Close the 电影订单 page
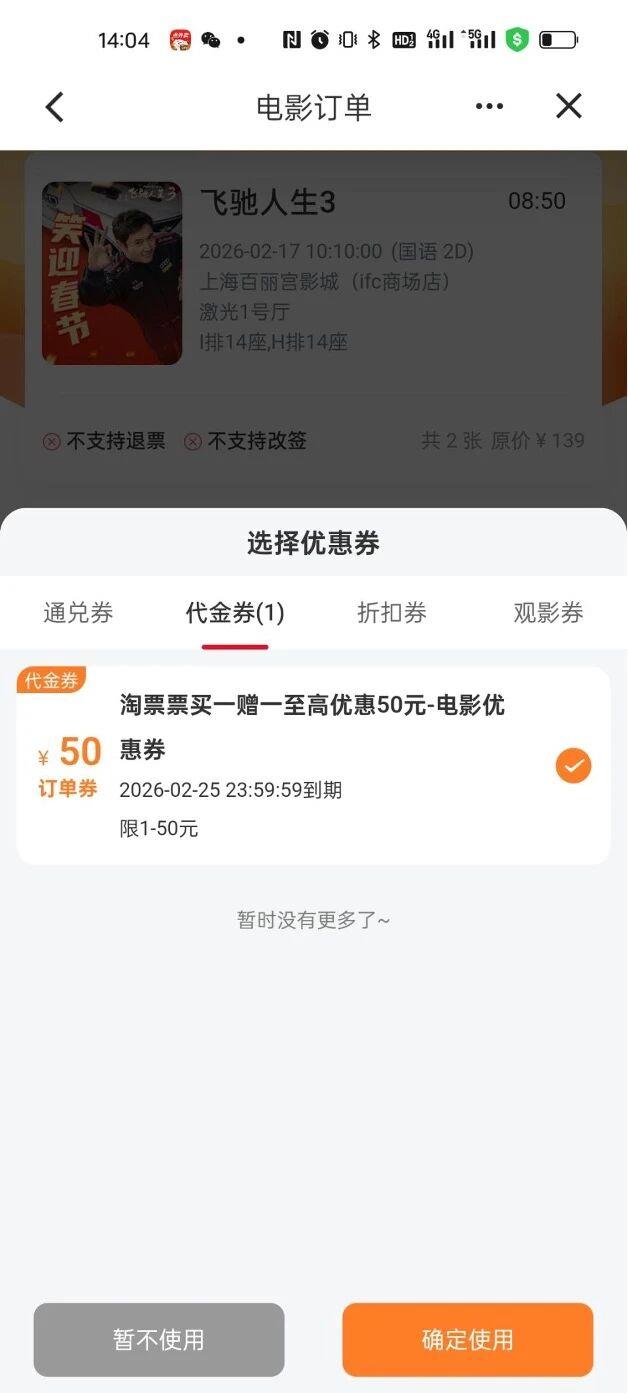Image resolution: width=628 pixels, height=1394 pixels. point(569,107)
